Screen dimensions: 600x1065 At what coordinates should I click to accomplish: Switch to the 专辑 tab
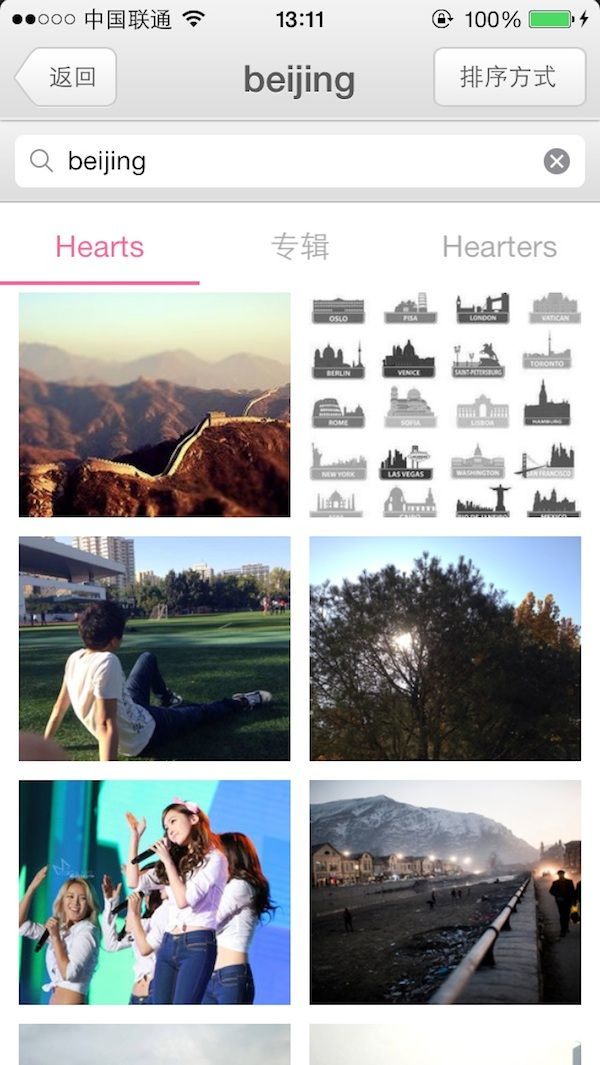pos(300,247)
